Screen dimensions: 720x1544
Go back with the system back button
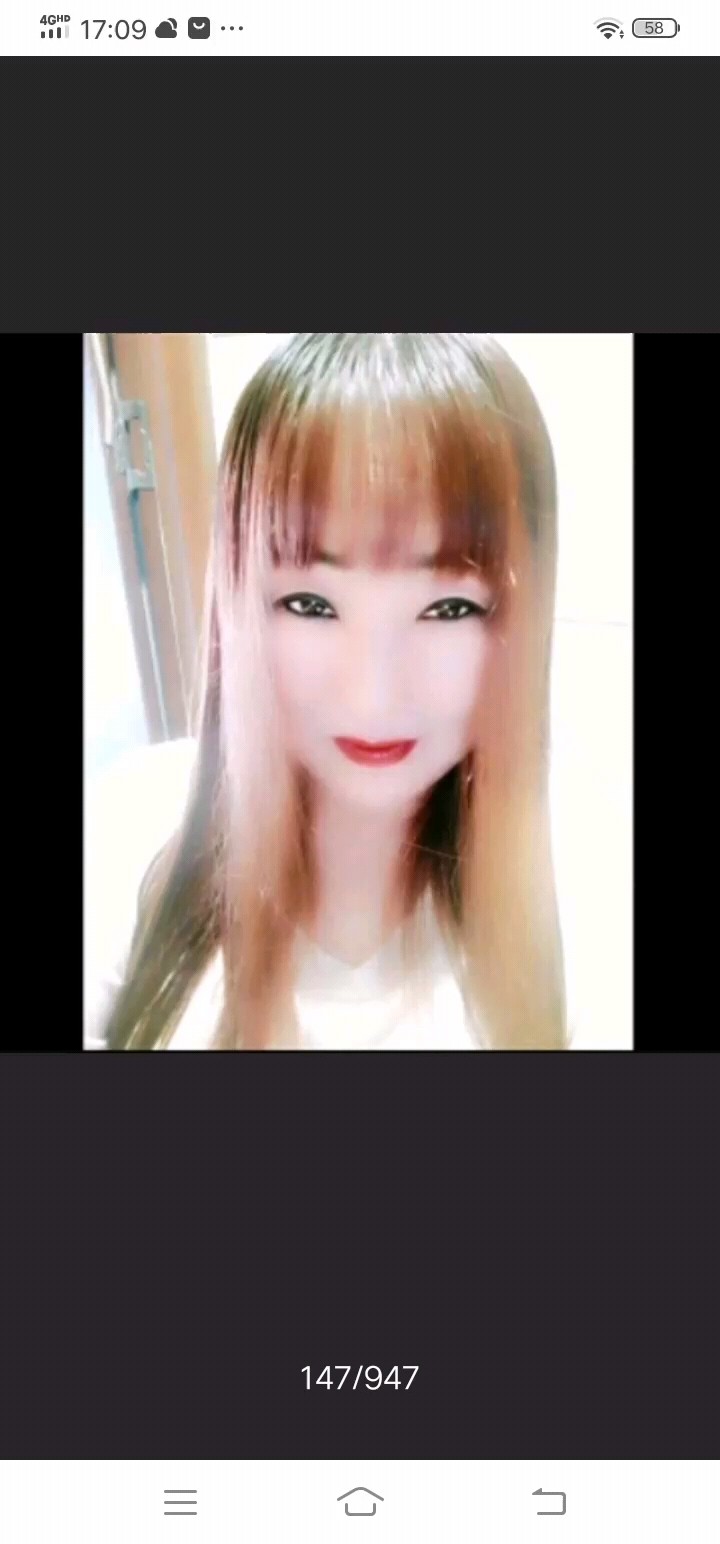548,1501
